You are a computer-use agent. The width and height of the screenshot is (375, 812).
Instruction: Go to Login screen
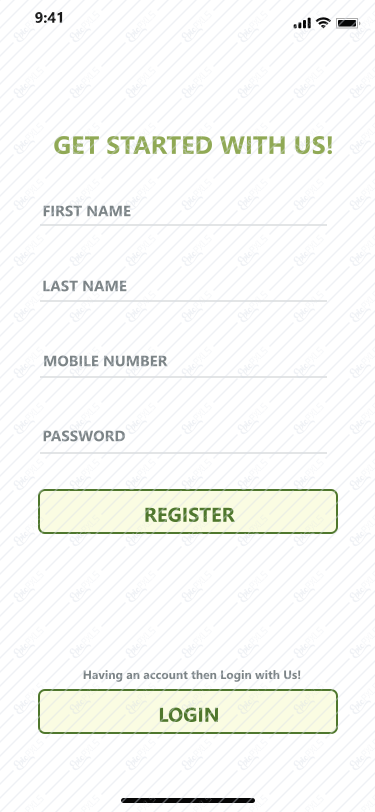coord(188,712)
